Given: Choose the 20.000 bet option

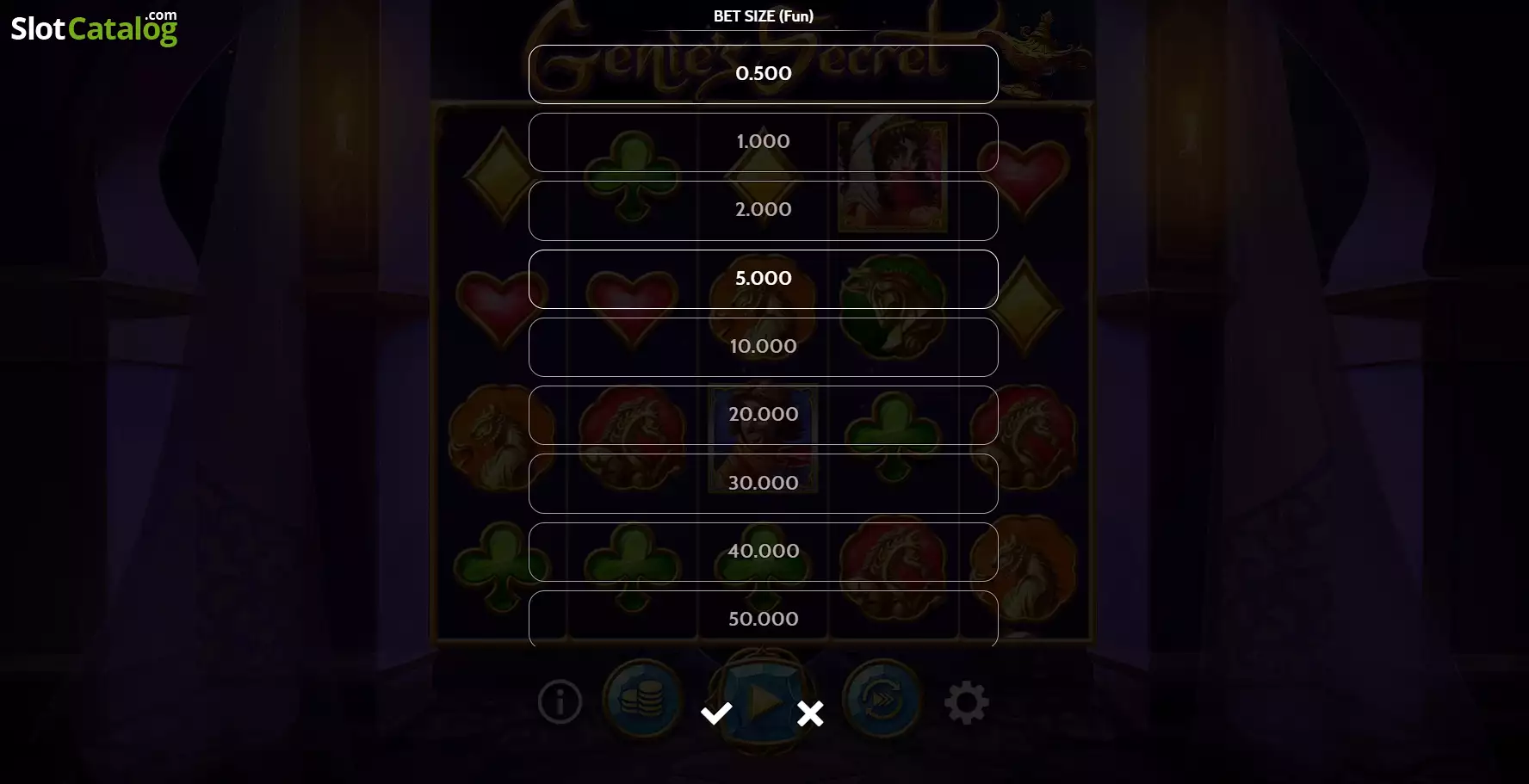Looking at the screenshot, I should (x=763, y=415).
